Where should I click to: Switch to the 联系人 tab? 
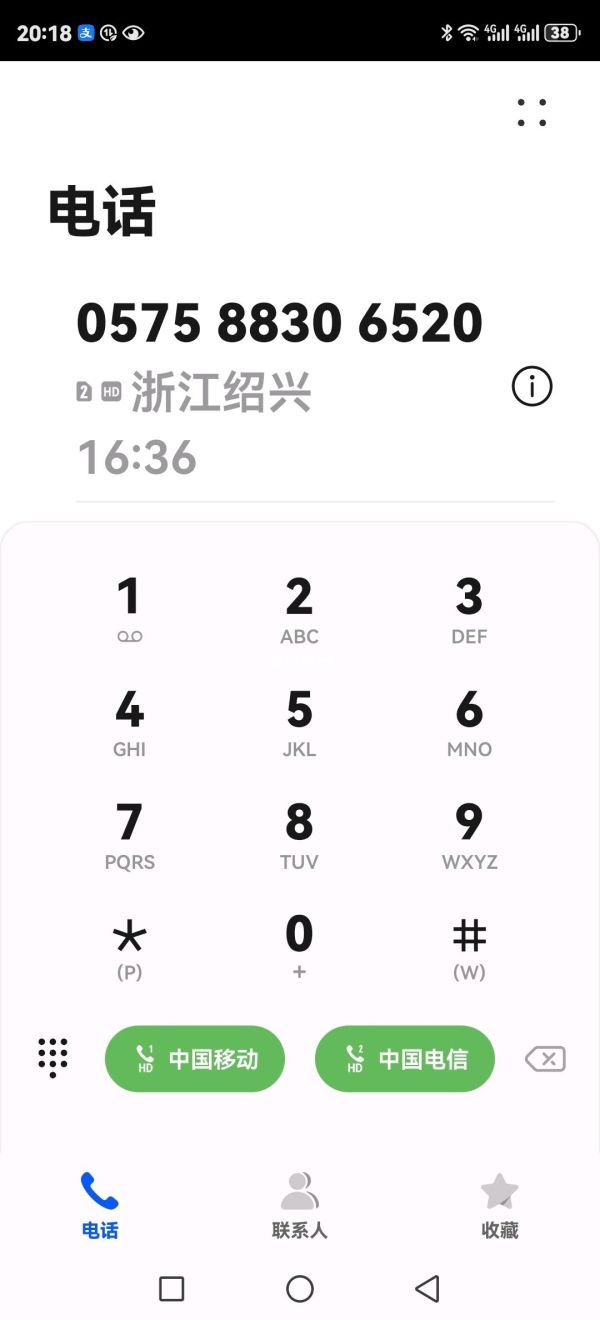[x=299, y=1205]
